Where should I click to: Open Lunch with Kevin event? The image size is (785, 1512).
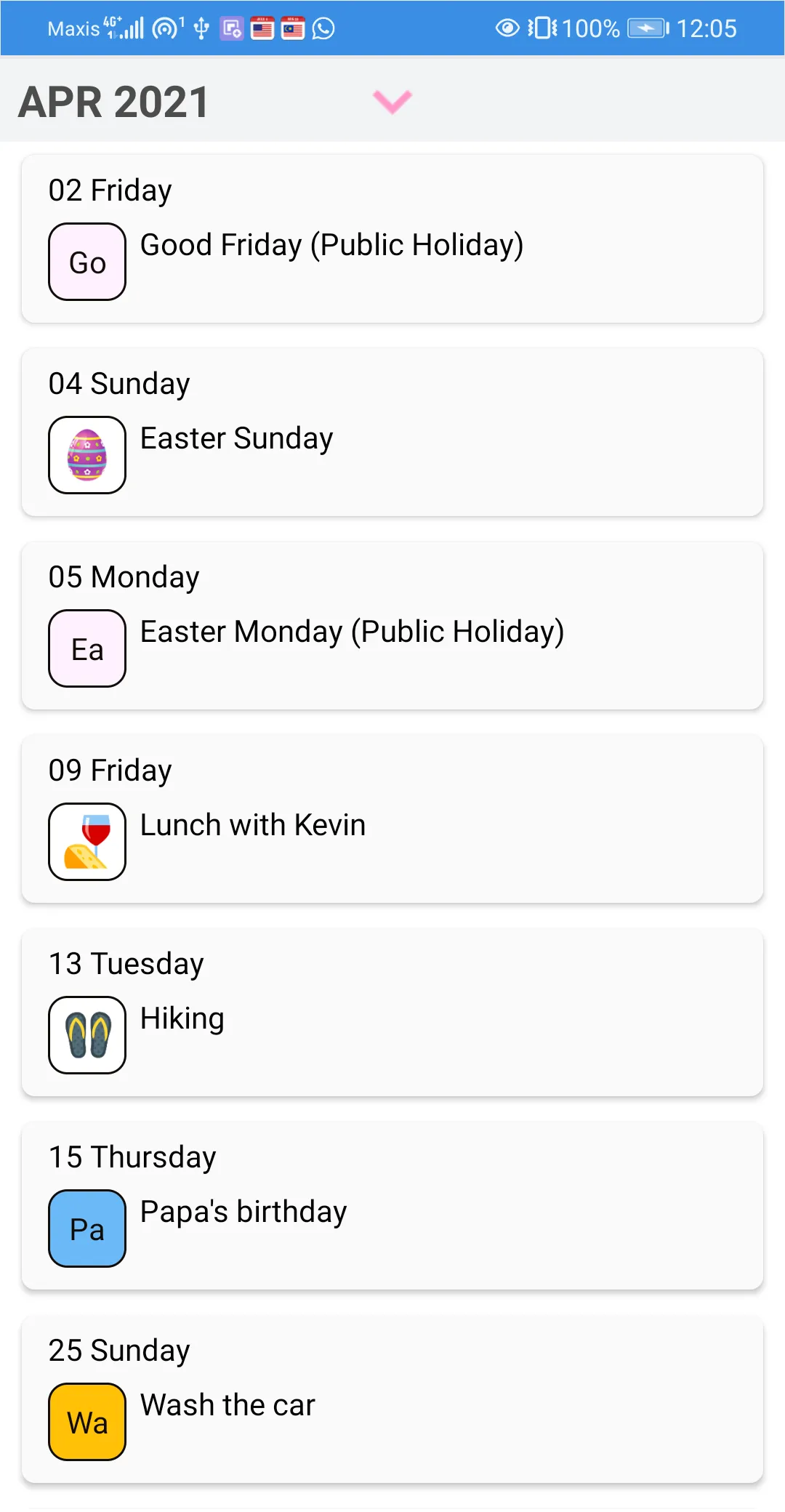tap(392, 819)
